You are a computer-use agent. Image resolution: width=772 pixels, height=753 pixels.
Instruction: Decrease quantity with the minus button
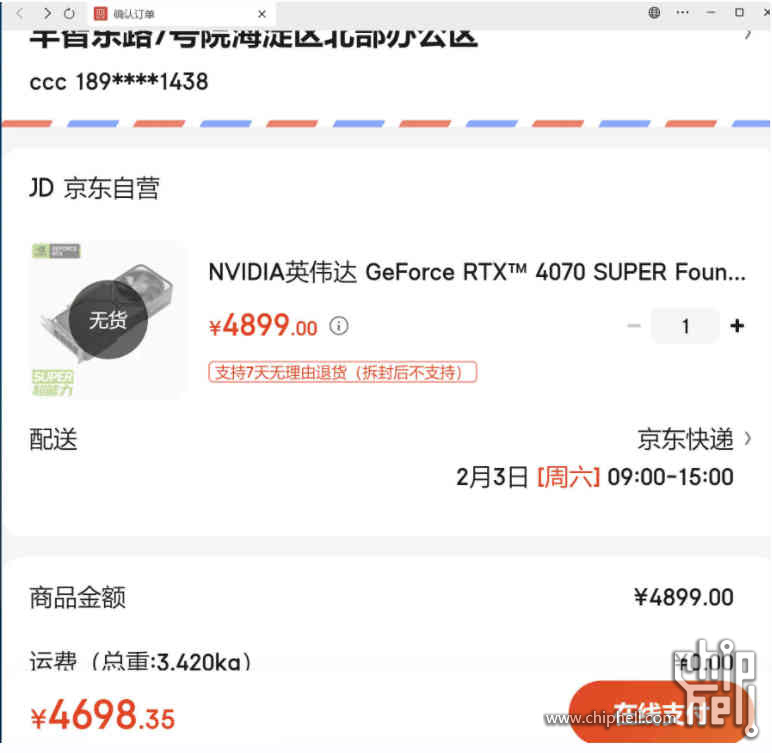pyautogui.click(x=633, y=326)
